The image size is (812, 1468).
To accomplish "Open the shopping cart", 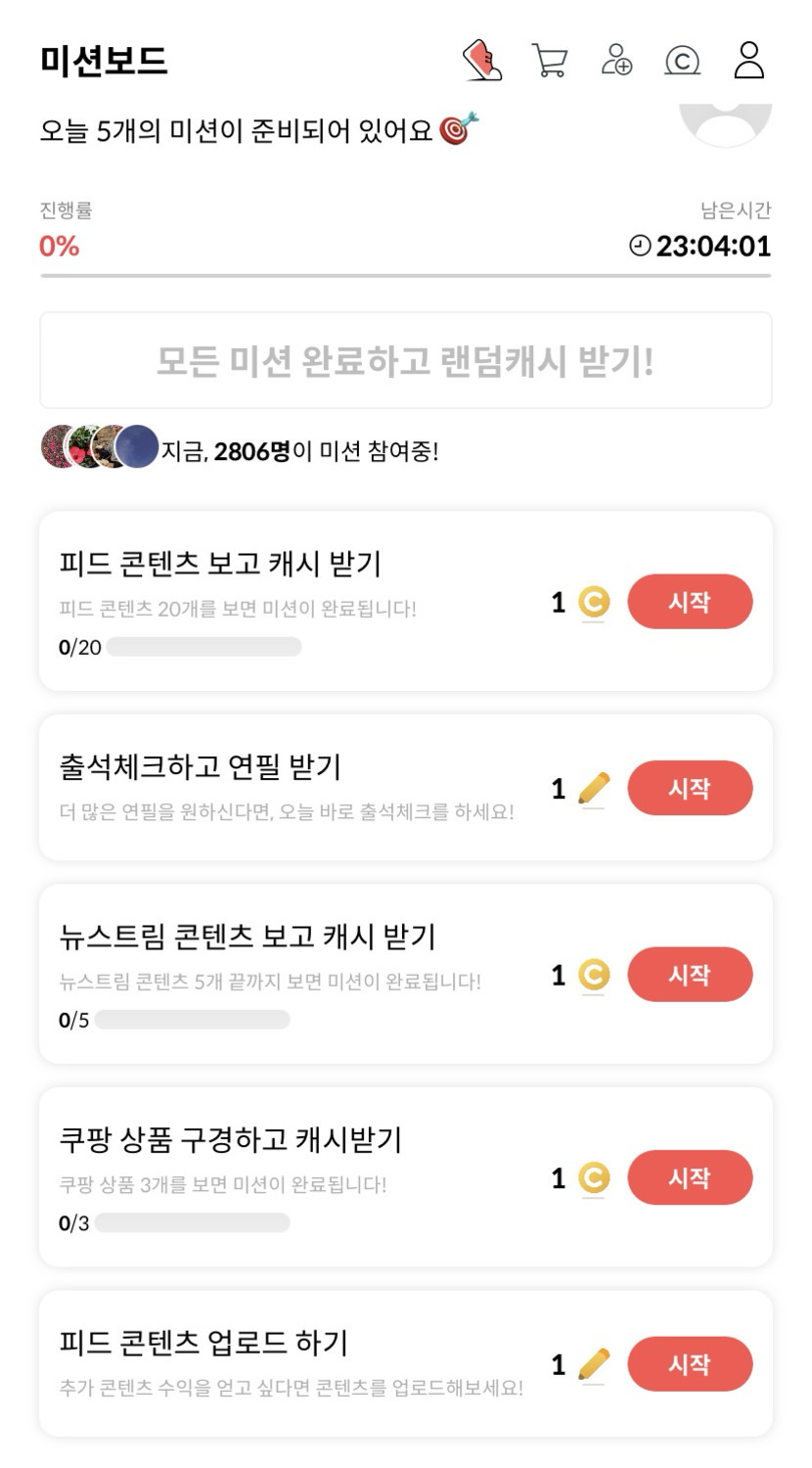I will point(550,61).
